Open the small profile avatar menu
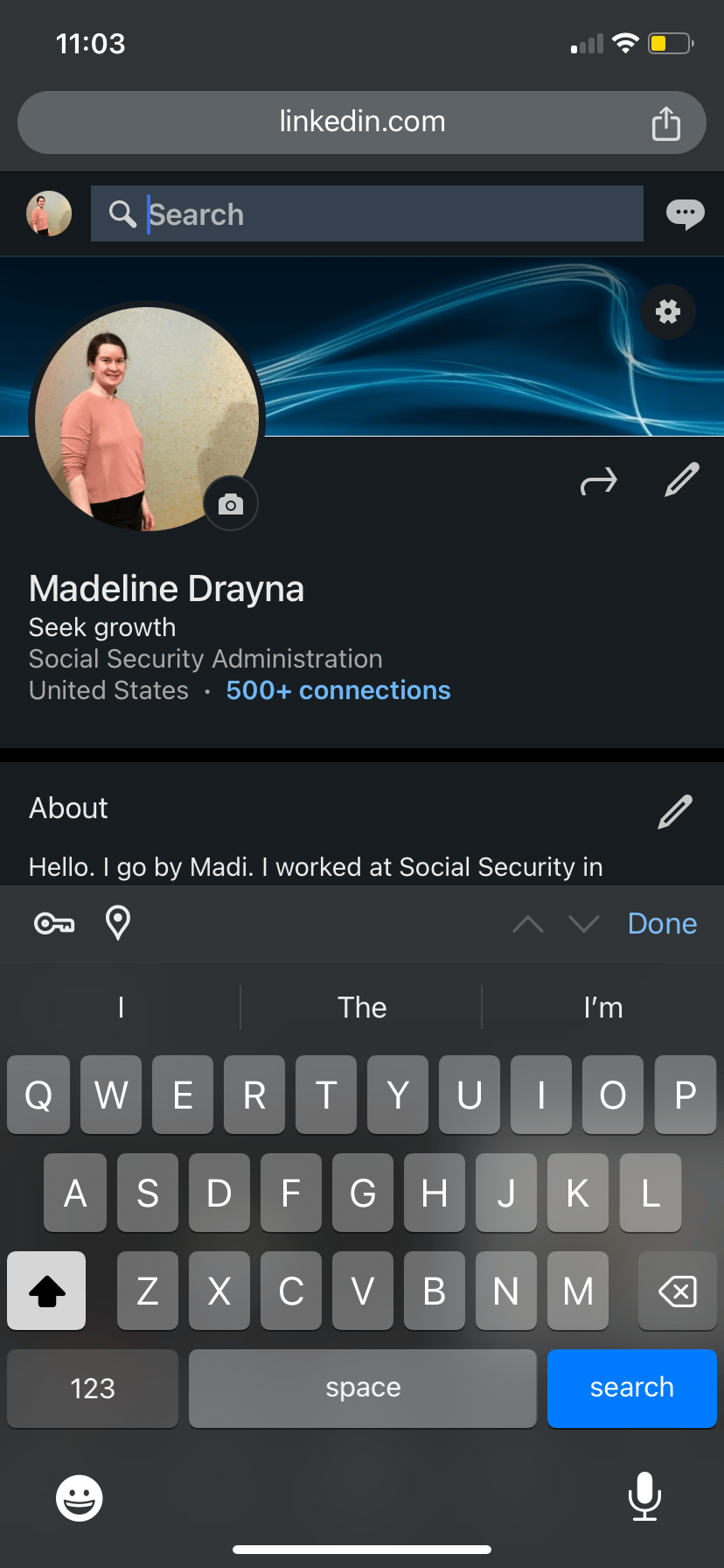 49,213
